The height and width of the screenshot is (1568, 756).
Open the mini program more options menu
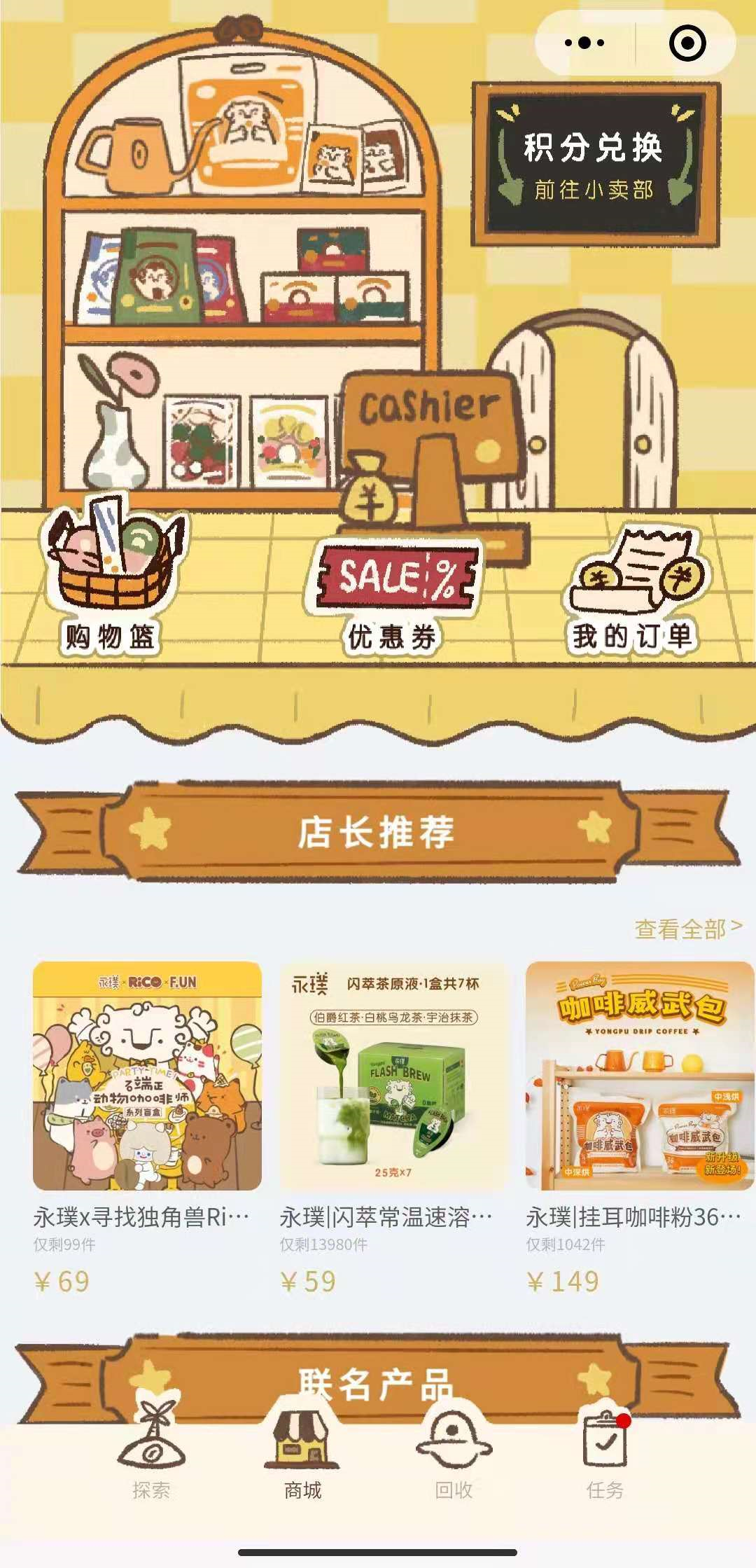click(x=584, y=43)
